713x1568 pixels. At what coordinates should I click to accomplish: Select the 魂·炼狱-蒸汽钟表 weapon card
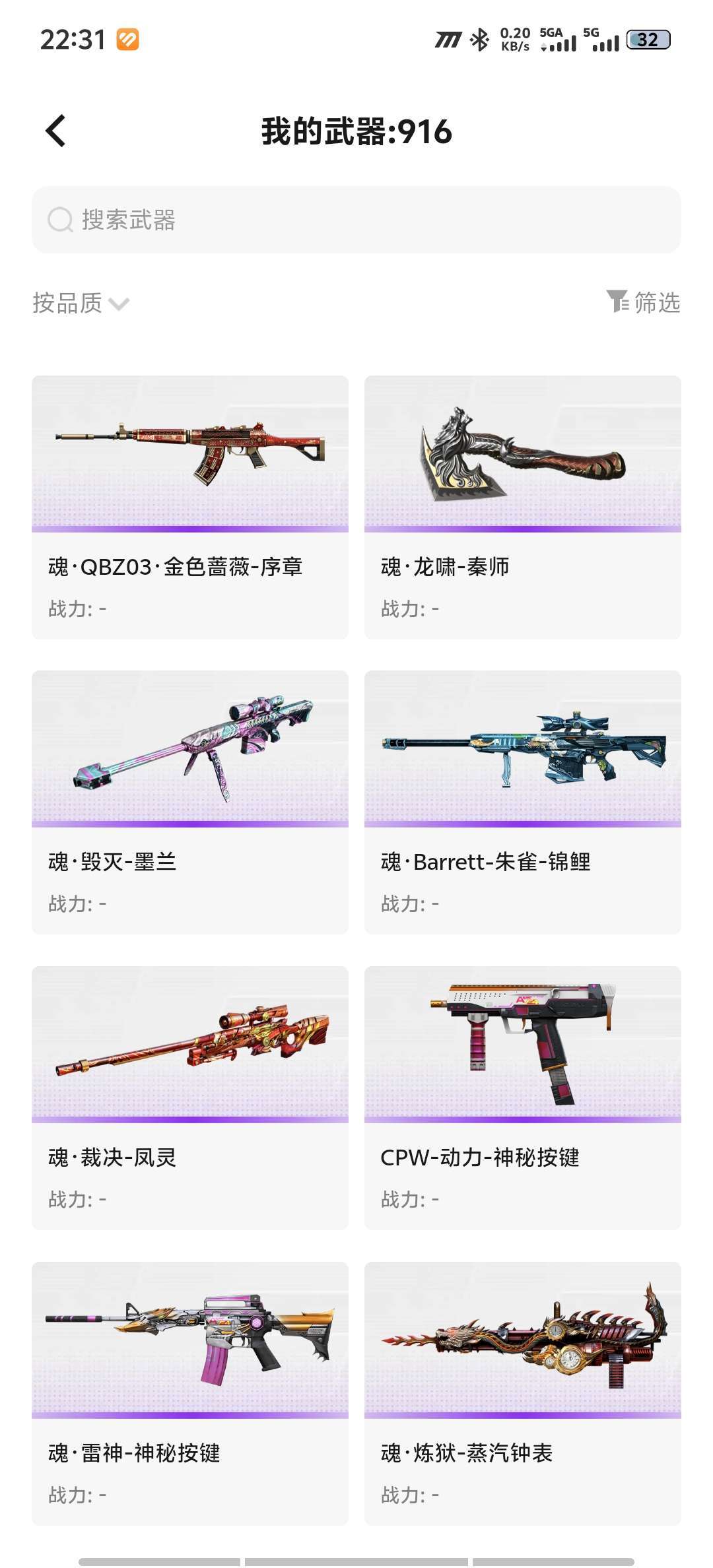[x=523, y=1393]
